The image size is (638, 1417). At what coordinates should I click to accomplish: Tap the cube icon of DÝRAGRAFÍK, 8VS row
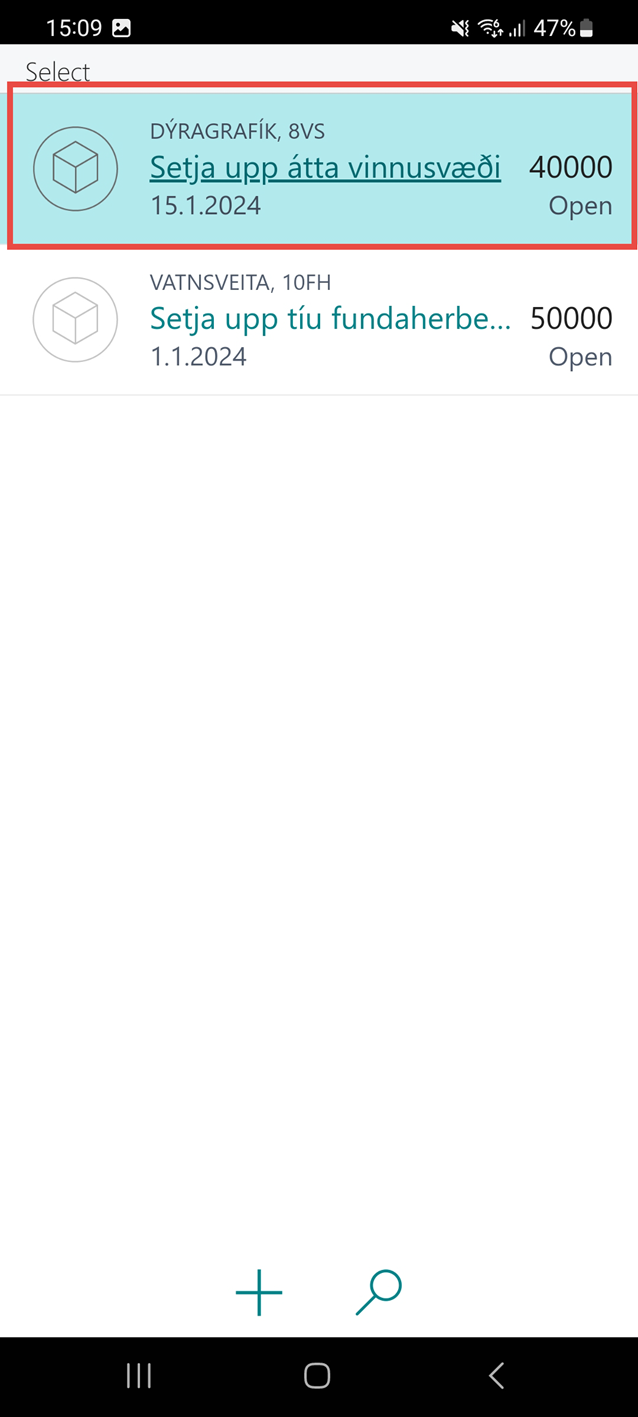pos(75,168)
